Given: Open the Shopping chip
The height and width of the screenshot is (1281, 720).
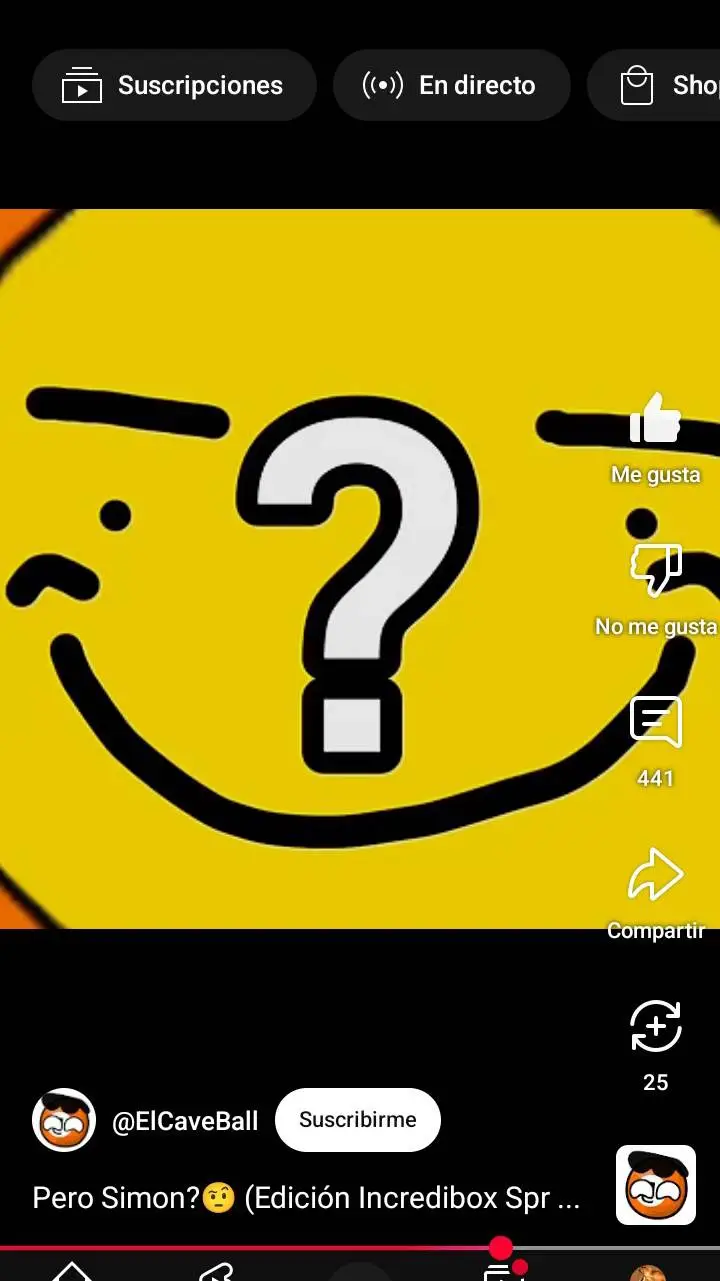Looking at the screenshot, I should (x=660, y=86).
